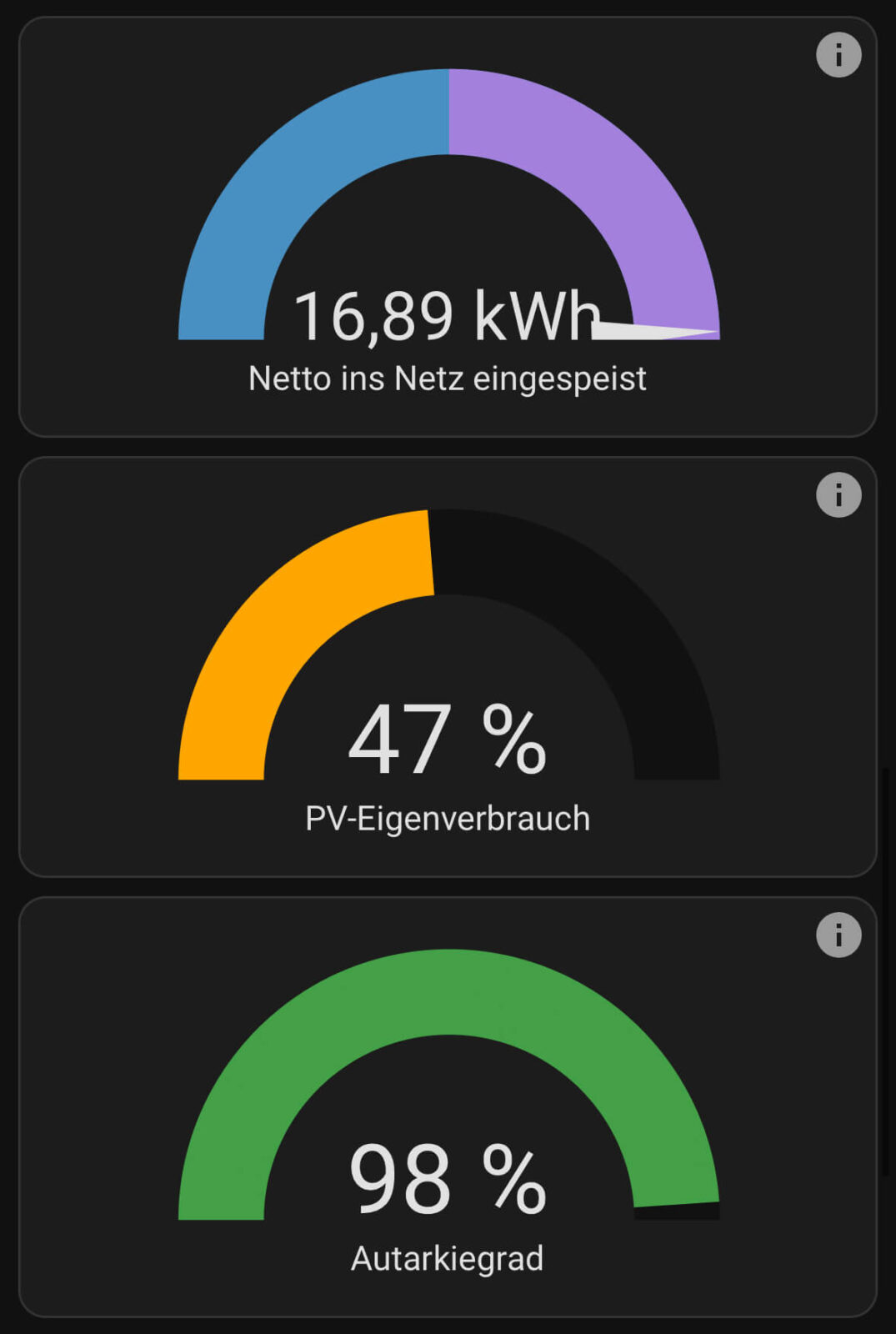Open details for 16,89 kWh reading
This screenshot has width=896, height=1334.
pyautogui.click(x=448, y=315)
